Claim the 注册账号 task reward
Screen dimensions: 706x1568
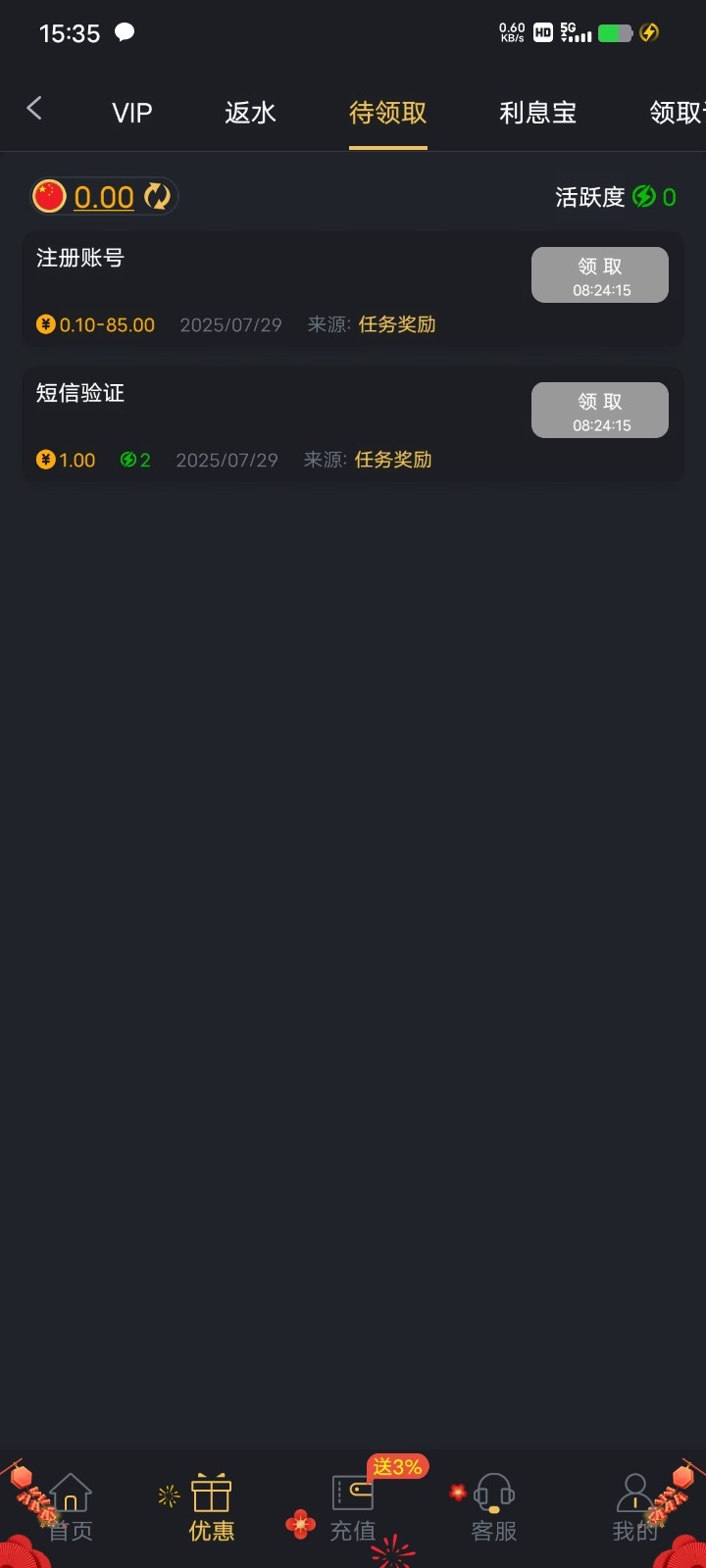point(599,274)
